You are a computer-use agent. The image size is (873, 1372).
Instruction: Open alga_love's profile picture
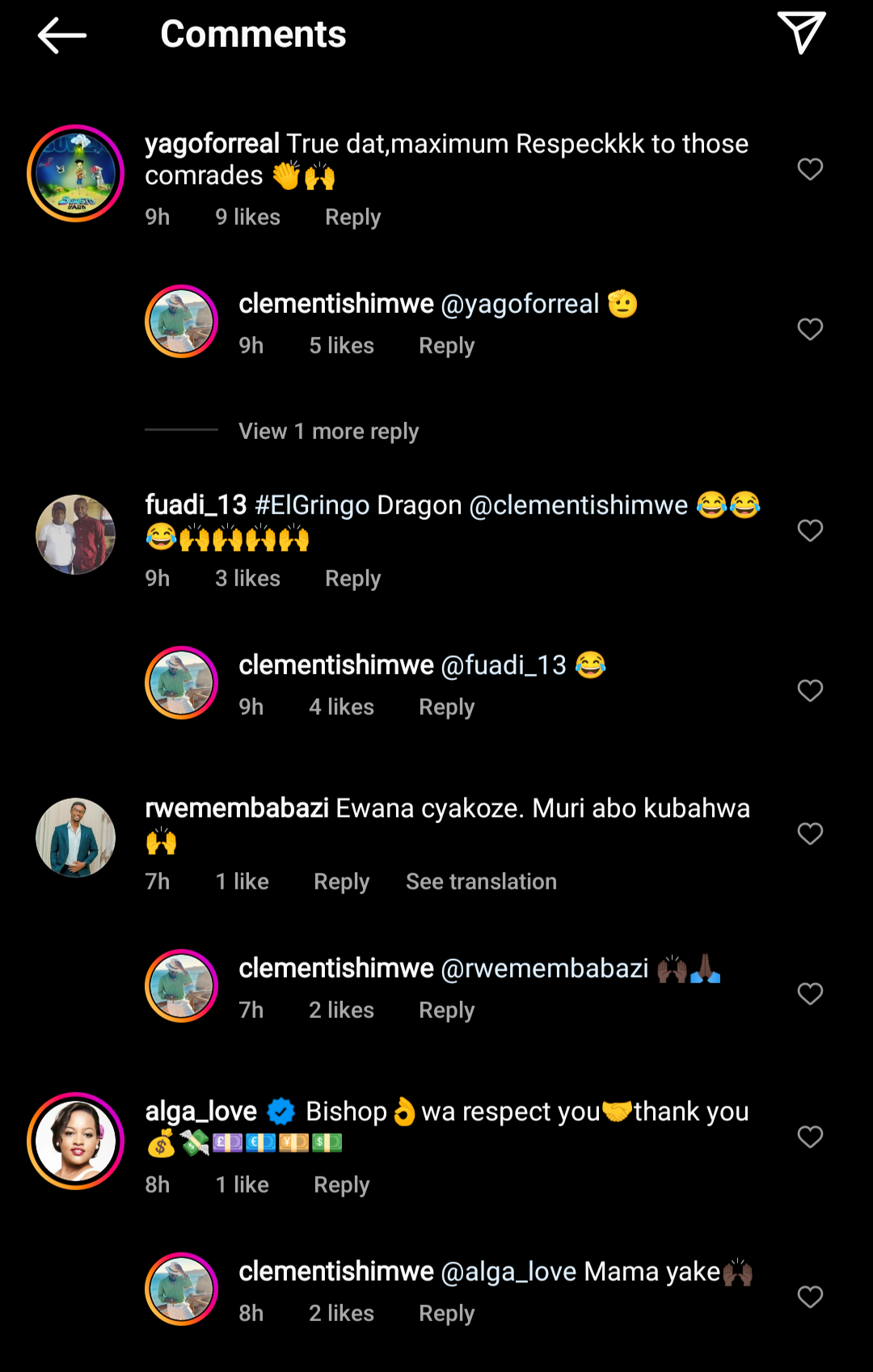click(76, 1142)
